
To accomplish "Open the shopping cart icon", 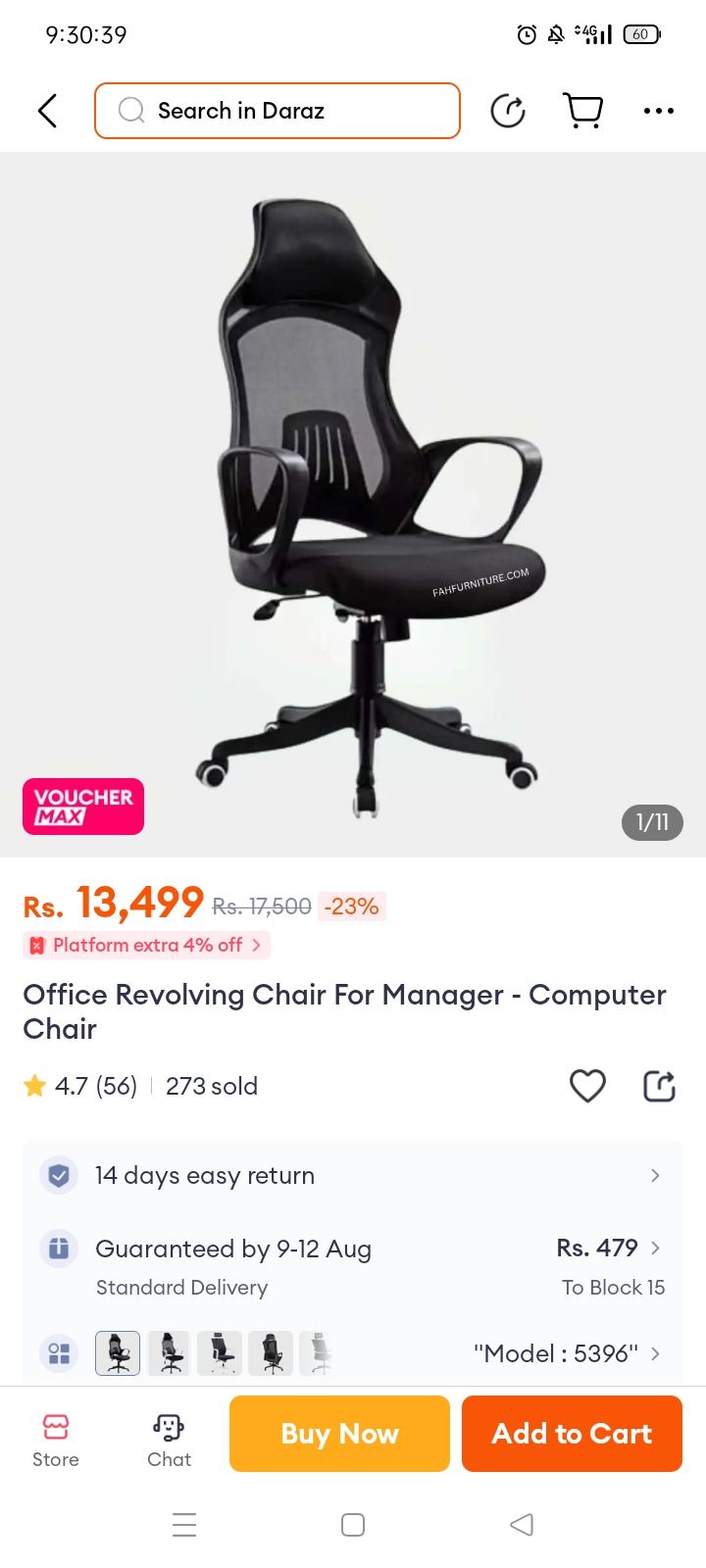I will tap(583, 111).
